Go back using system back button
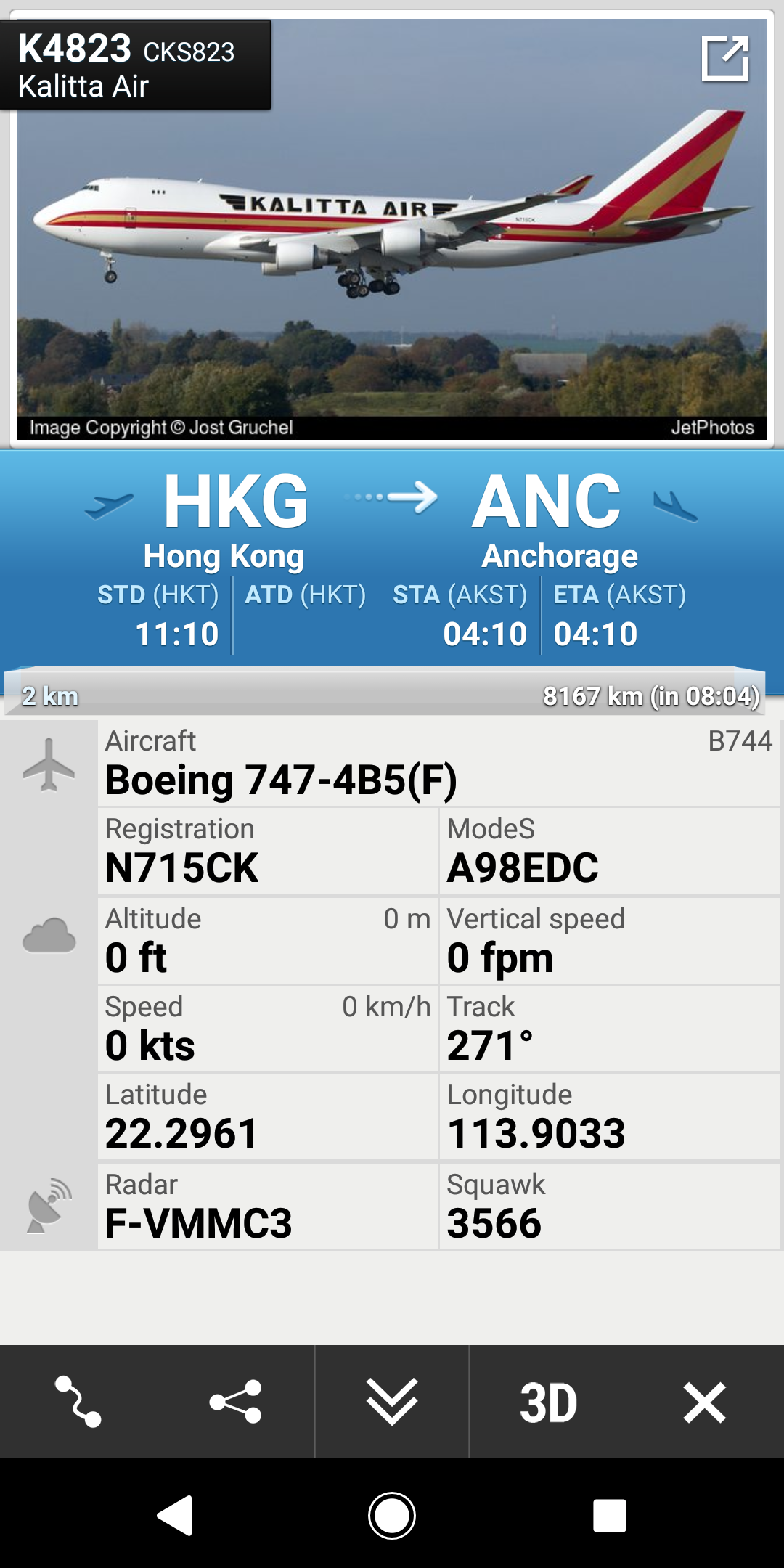The image size is (784, 1568). pyautogui.click(x=176, y=1515)
